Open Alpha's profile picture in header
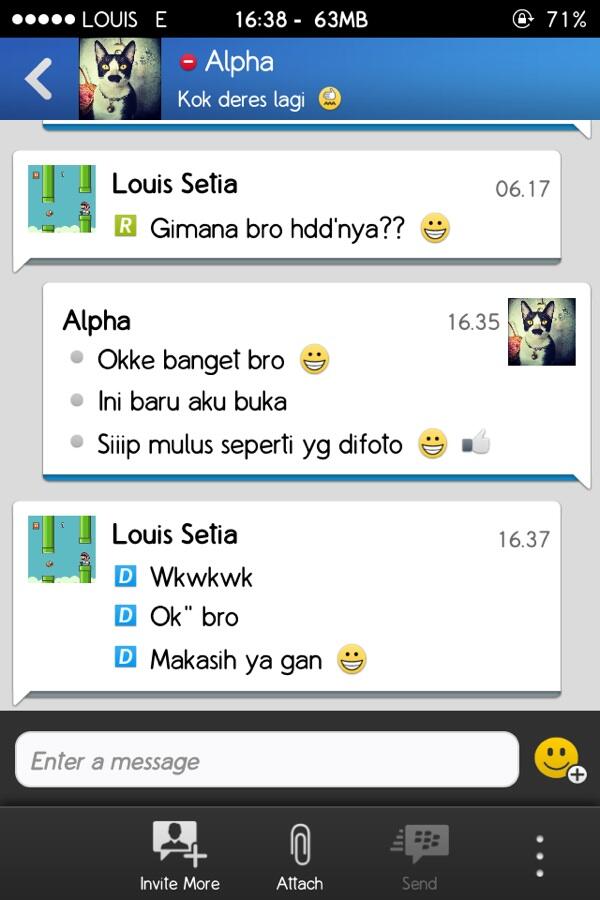Image resolution: width=600 pixels, height=900 pixels. pyautogui.click(x=120, y=79)
